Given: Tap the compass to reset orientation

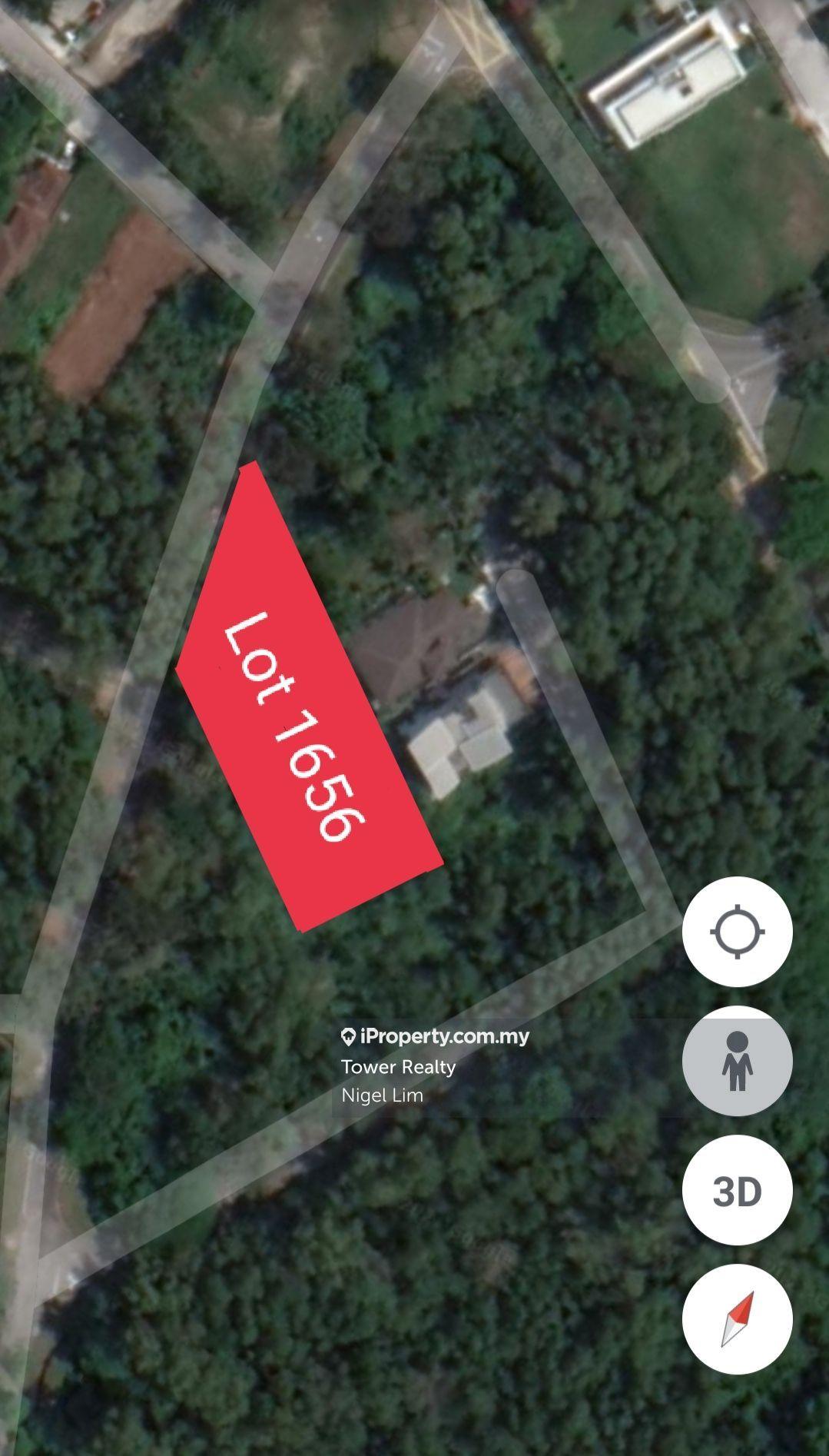Looking at the screenshot, I should click(737, 1319).
